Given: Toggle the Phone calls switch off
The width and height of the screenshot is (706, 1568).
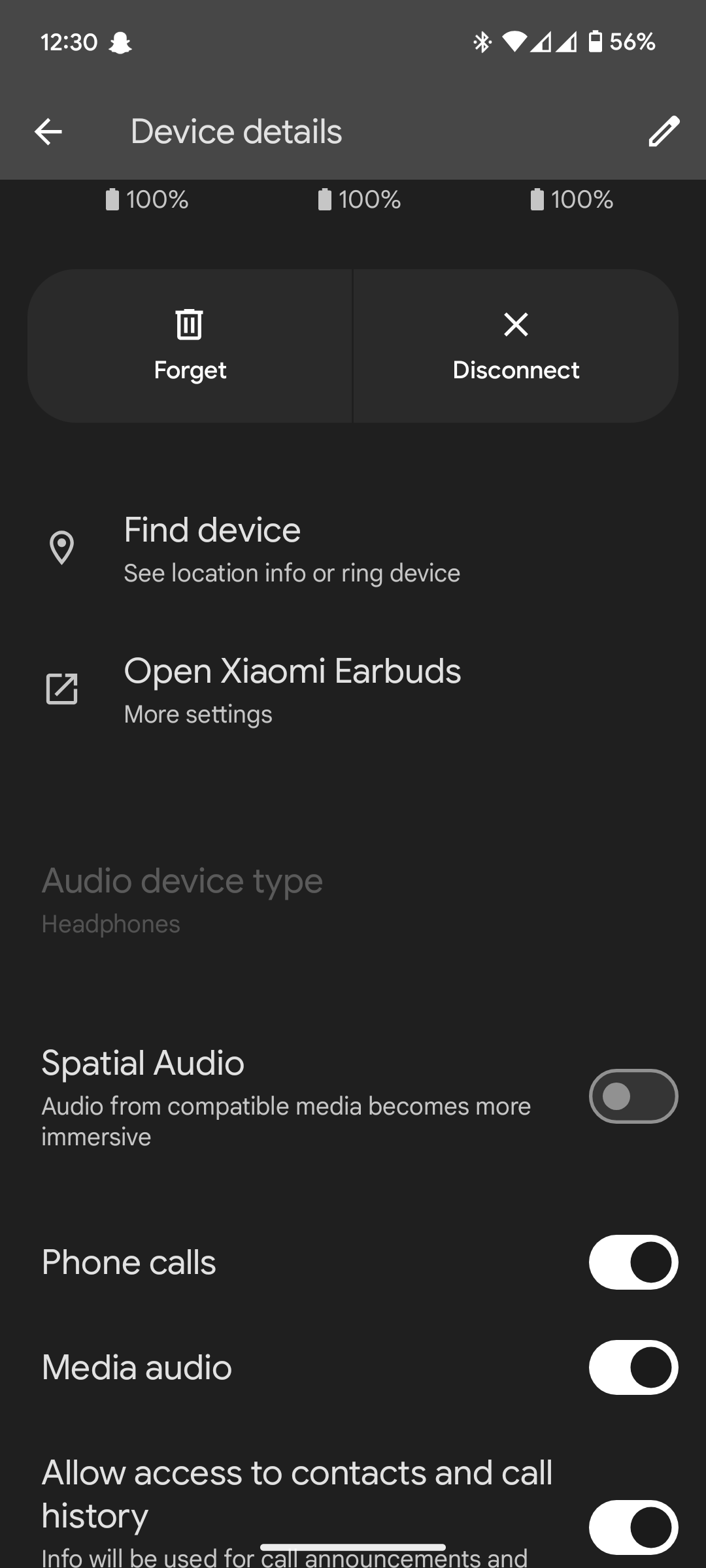Looking at the screenshot, I should (x=633, y=1262).
